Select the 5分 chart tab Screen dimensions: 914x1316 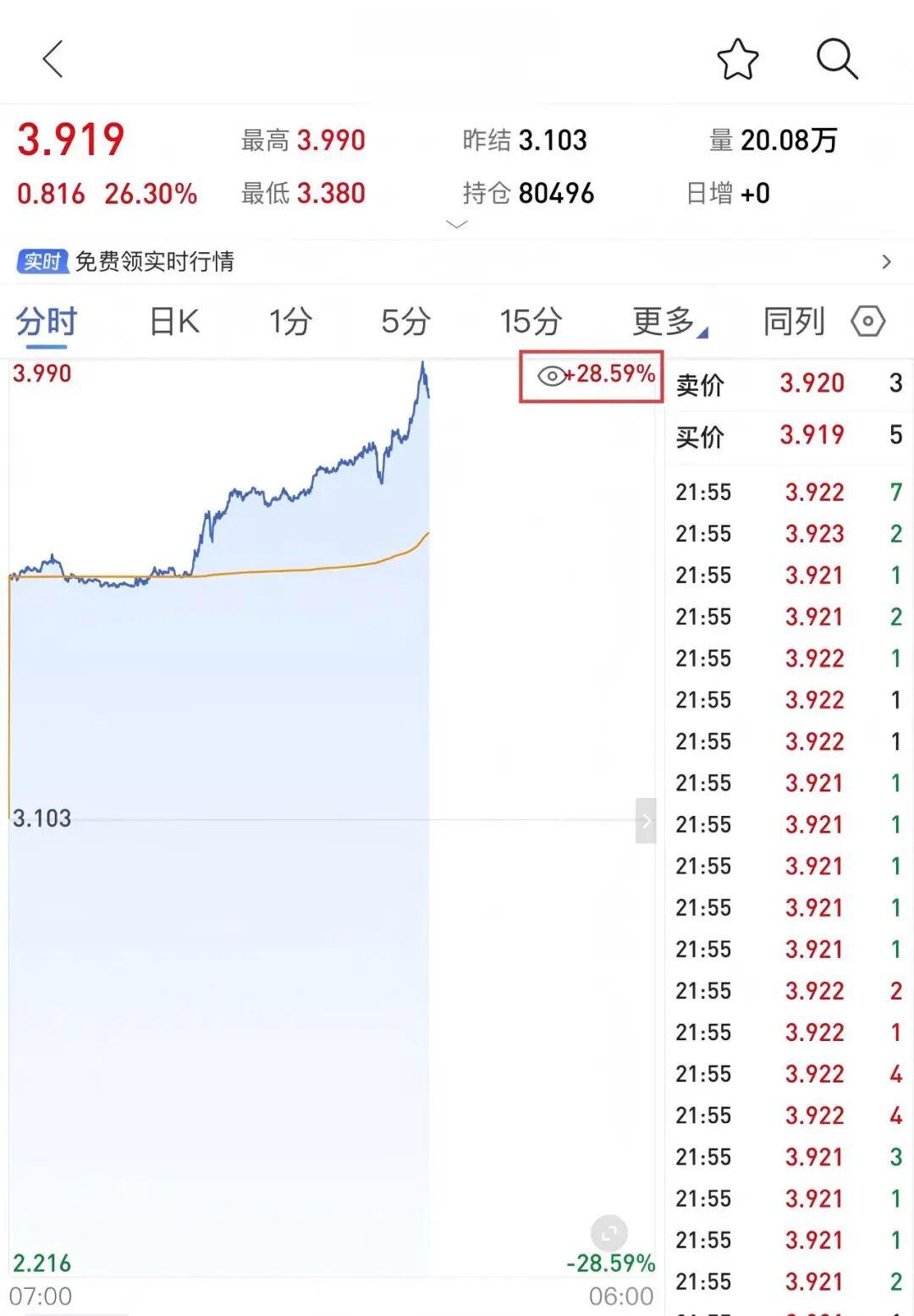tap(405, 322)
